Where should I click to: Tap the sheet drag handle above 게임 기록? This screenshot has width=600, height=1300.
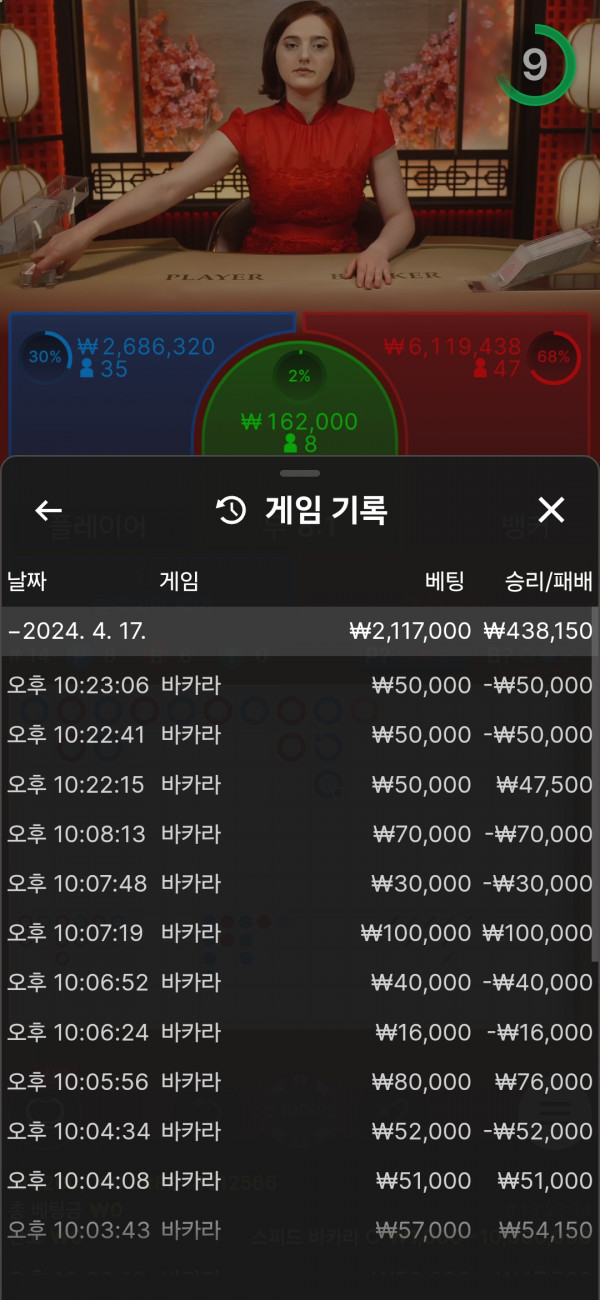click(300, 473)
